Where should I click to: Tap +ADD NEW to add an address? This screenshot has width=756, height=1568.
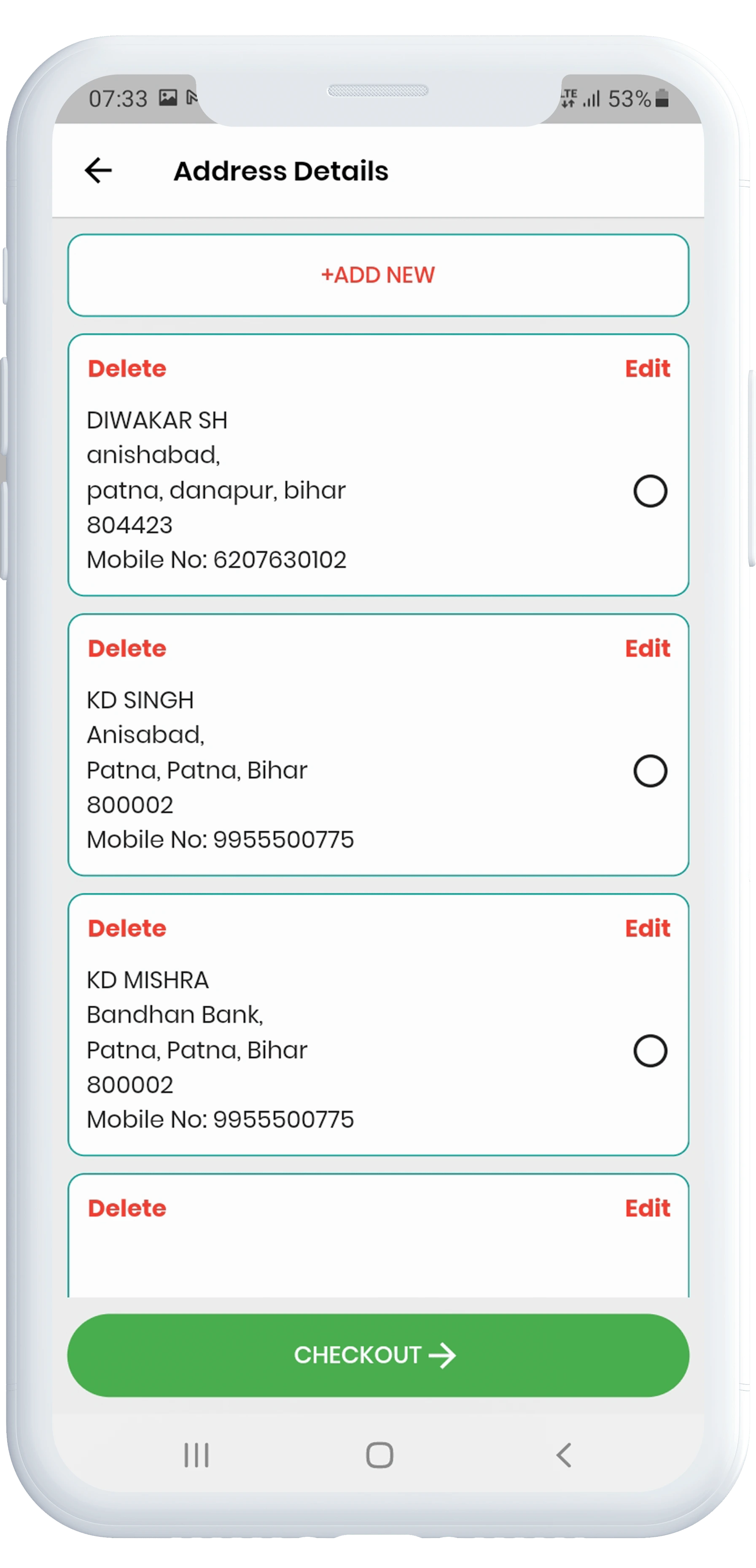(x=378, y=275)
